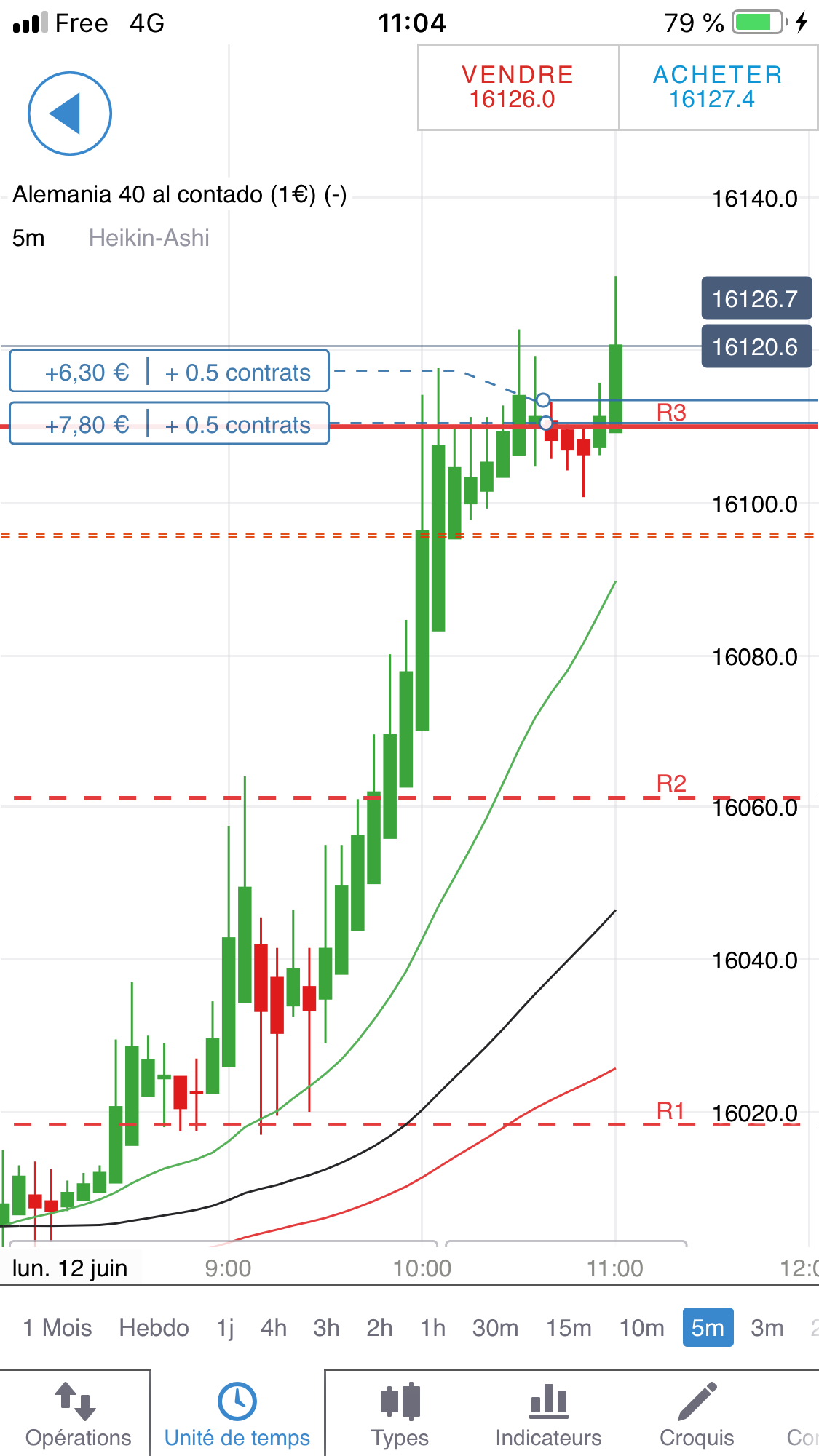Open the +7,80 € position label
819x1456 pixels.
click(169, 424)
